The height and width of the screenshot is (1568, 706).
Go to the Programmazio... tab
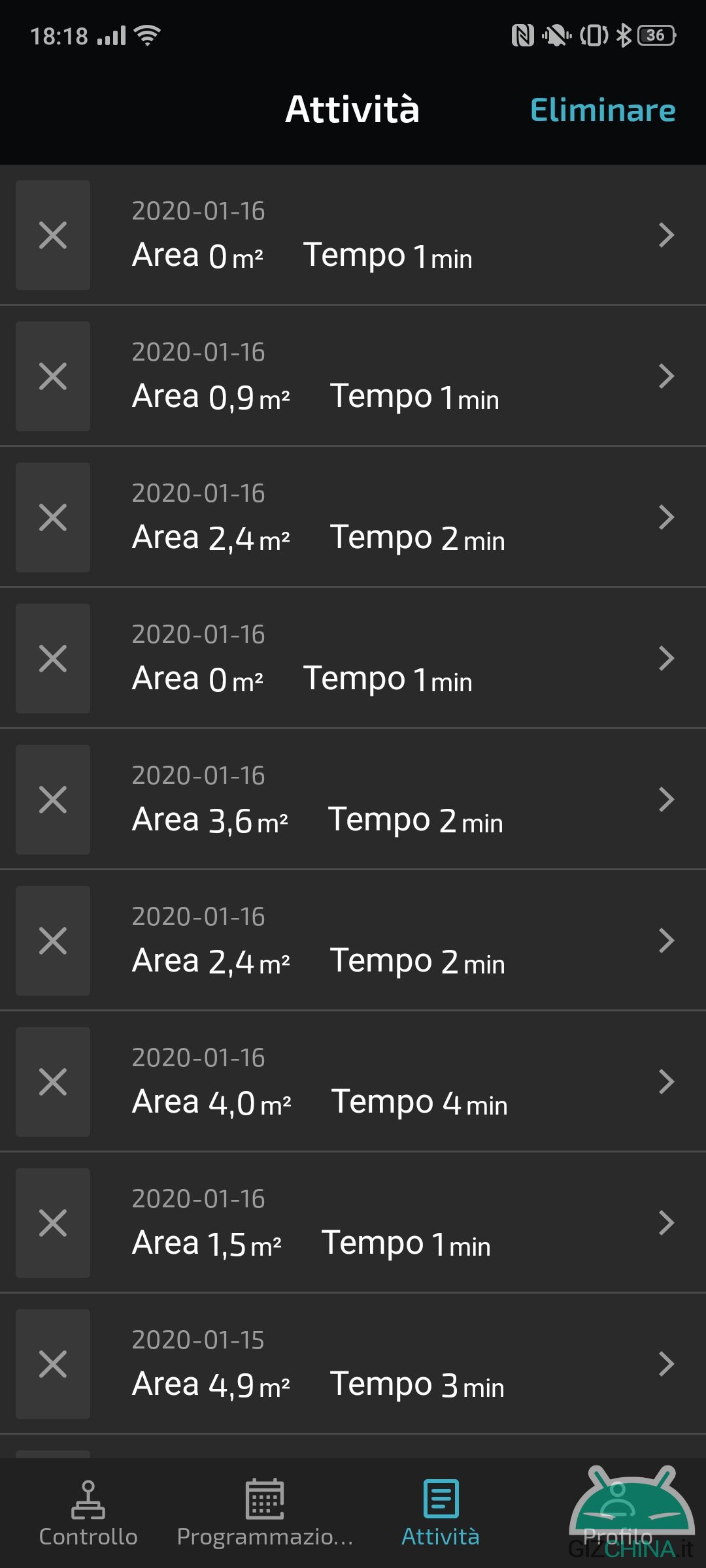click(x=265, y=1513)
